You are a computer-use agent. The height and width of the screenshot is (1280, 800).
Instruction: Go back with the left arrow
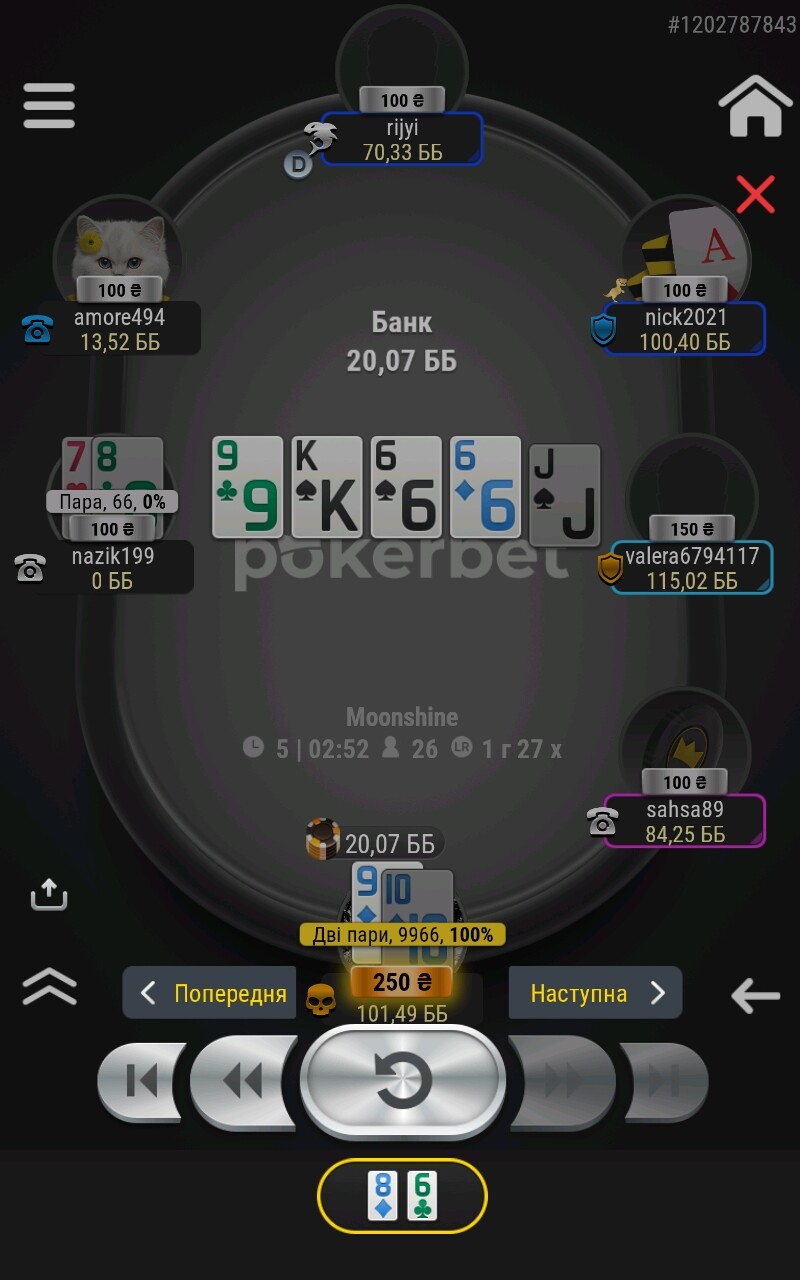pos(755,995)
